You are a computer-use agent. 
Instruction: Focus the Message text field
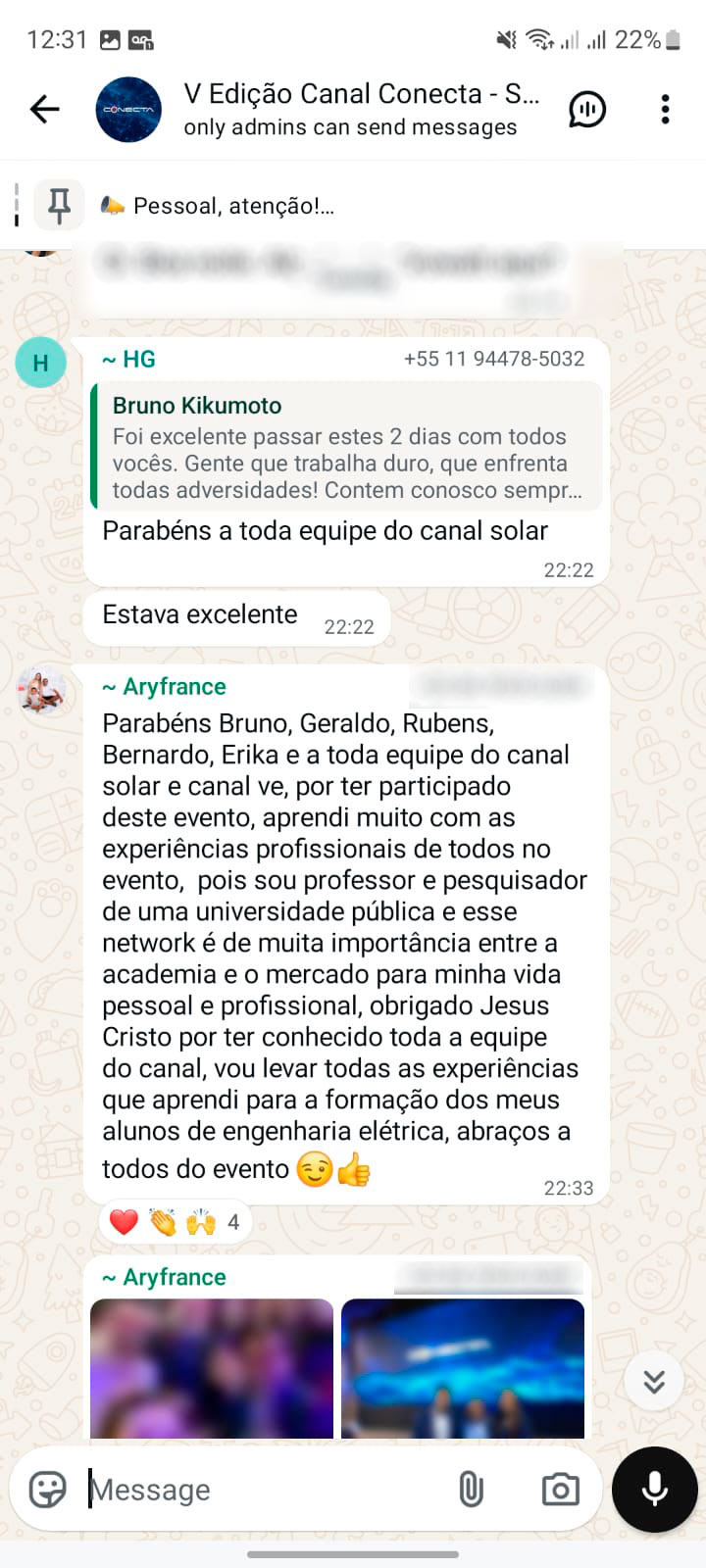[x=265, y=1490]
